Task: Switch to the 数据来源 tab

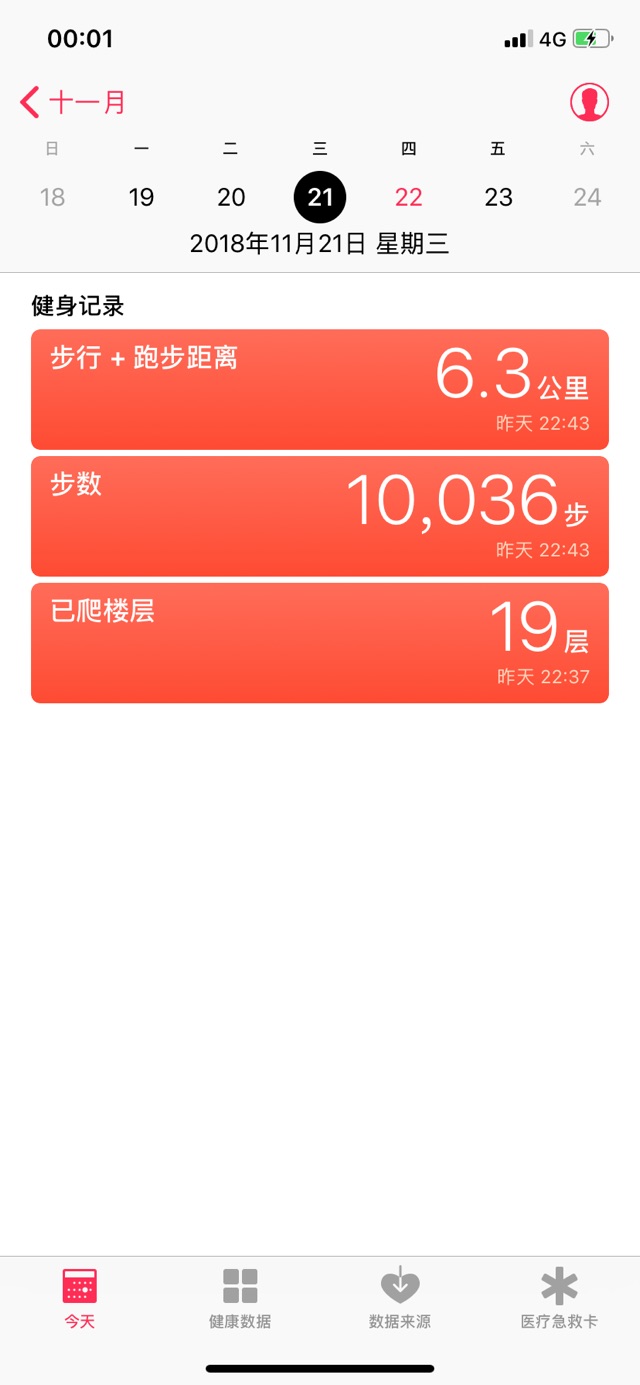Action: point(400,1299)
